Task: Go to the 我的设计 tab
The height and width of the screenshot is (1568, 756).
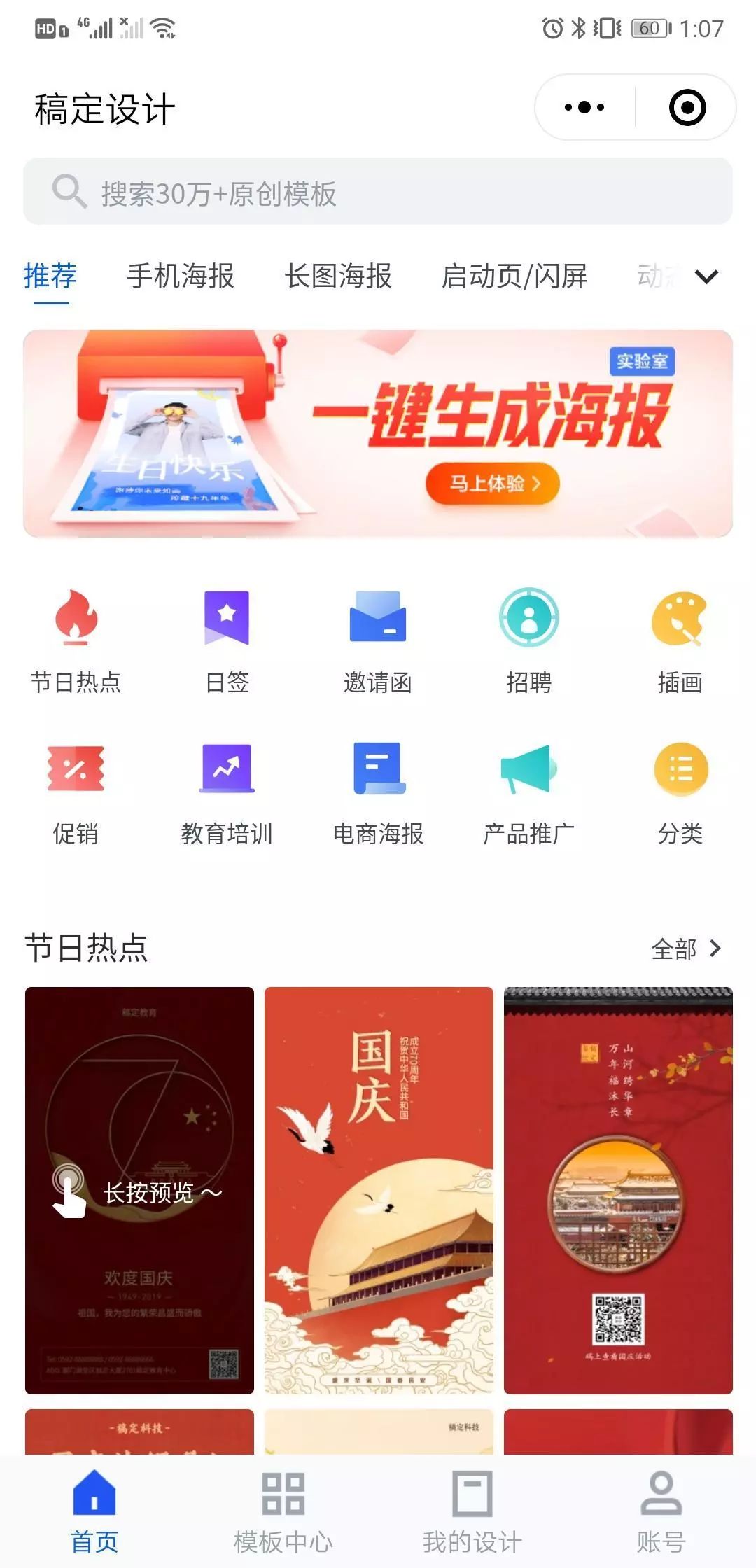Action: tap(472, 1512)
